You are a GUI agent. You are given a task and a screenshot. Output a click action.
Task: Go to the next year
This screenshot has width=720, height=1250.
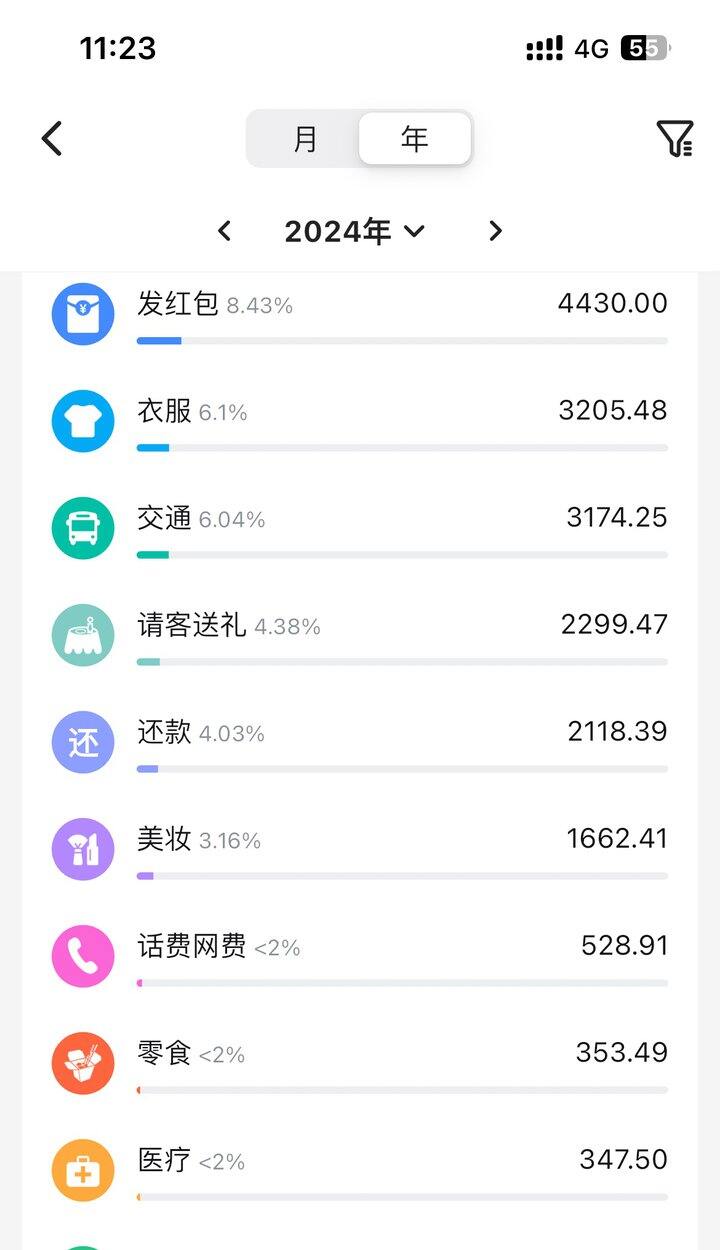(x=495, y=231)
